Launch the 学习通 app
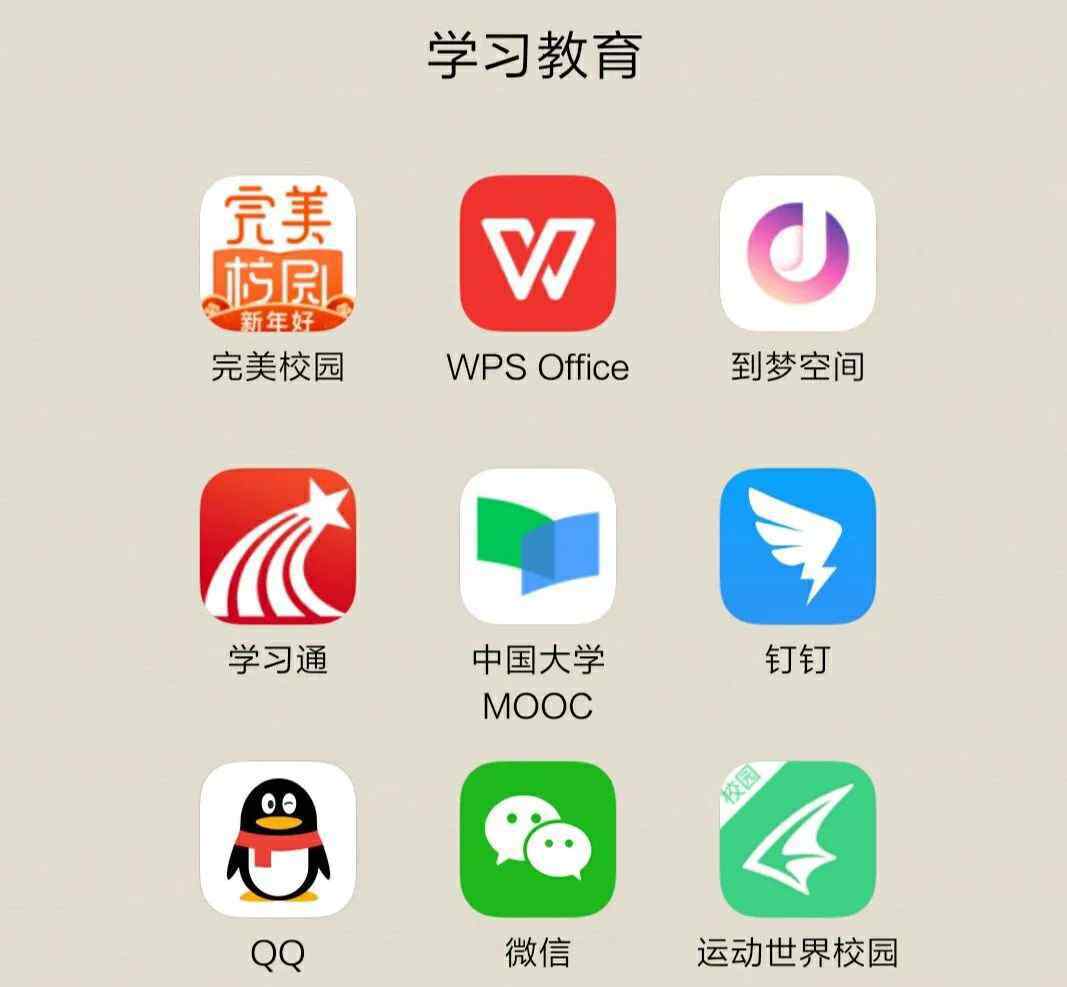 point(278,546)
